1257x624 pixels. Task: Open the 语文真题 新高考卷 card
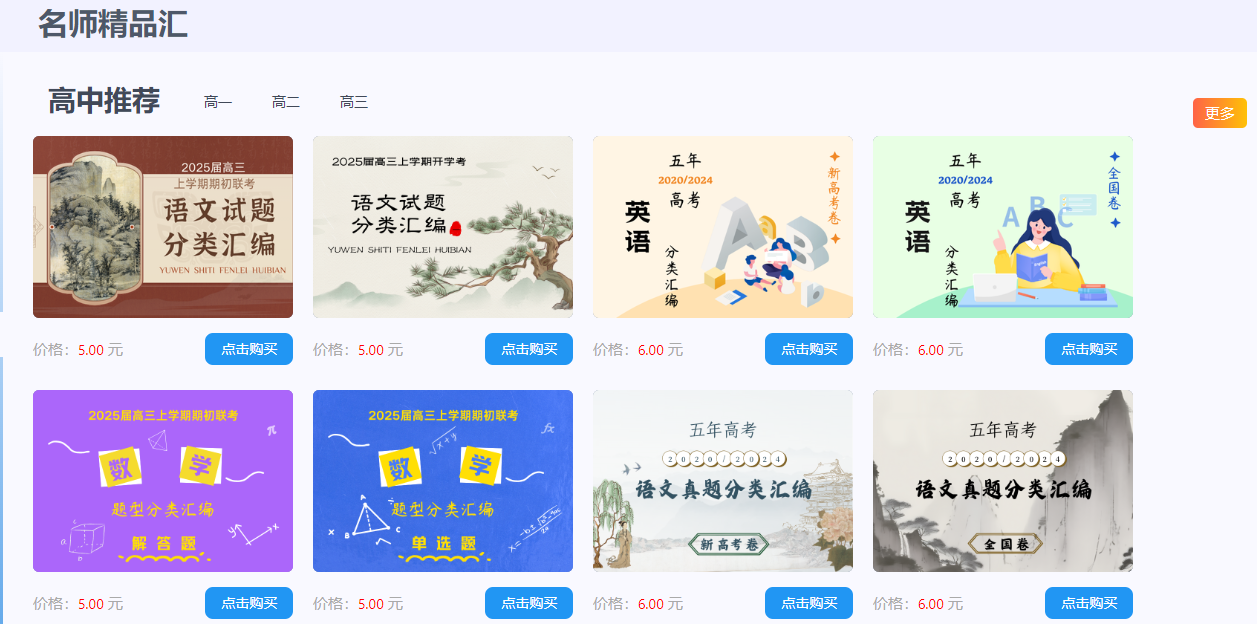point(723,481)
